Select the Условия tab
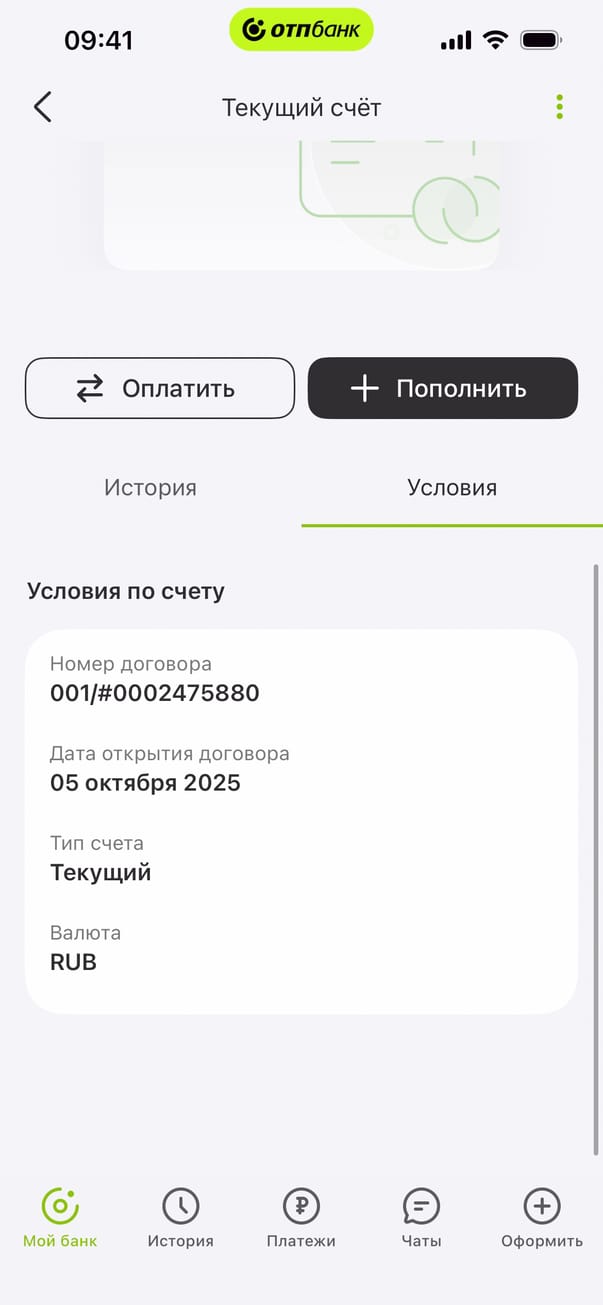Image resolution: width=603 pixels, height=1305 pixels. coord(452,488)
